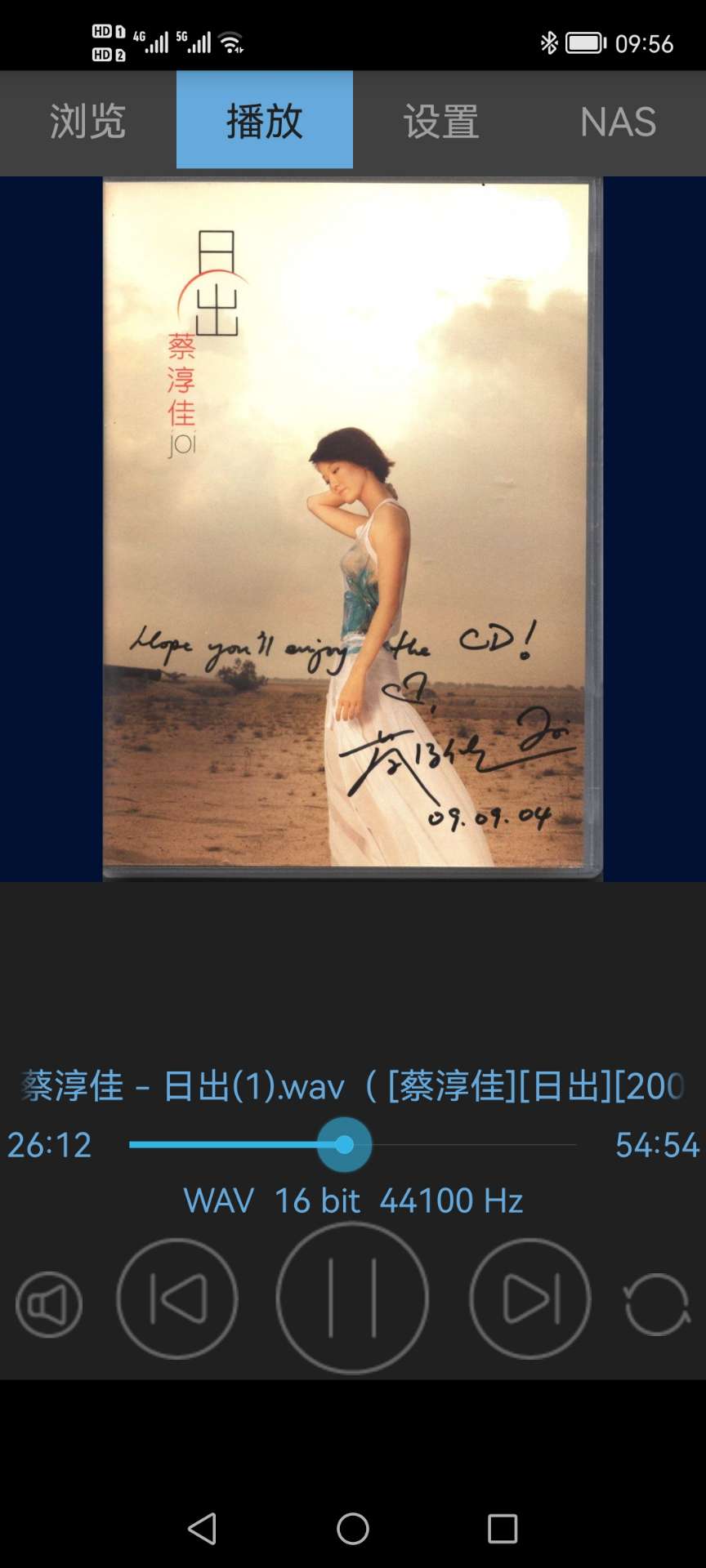Go to the NAS tab

pos(618,121)
